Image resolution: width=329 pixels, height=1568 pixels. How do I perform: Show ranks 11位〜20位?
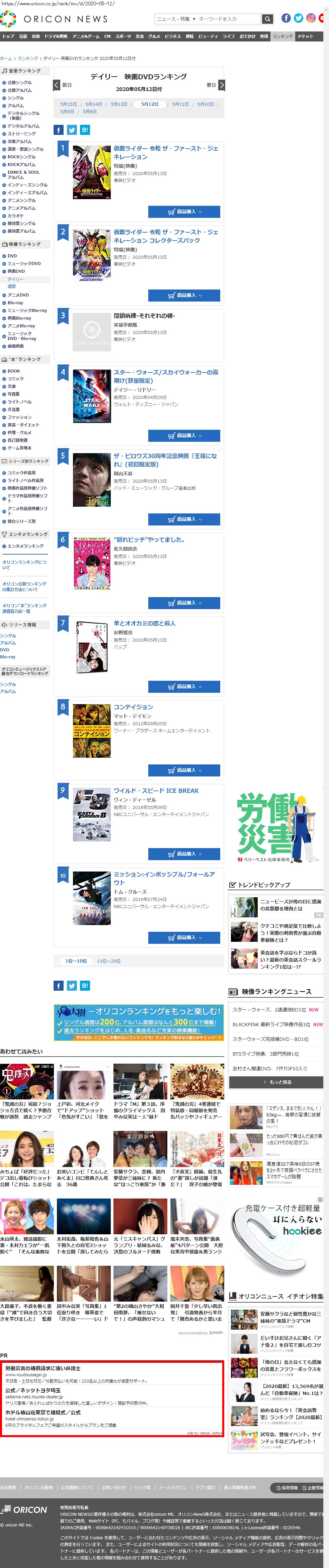point(108,961)
